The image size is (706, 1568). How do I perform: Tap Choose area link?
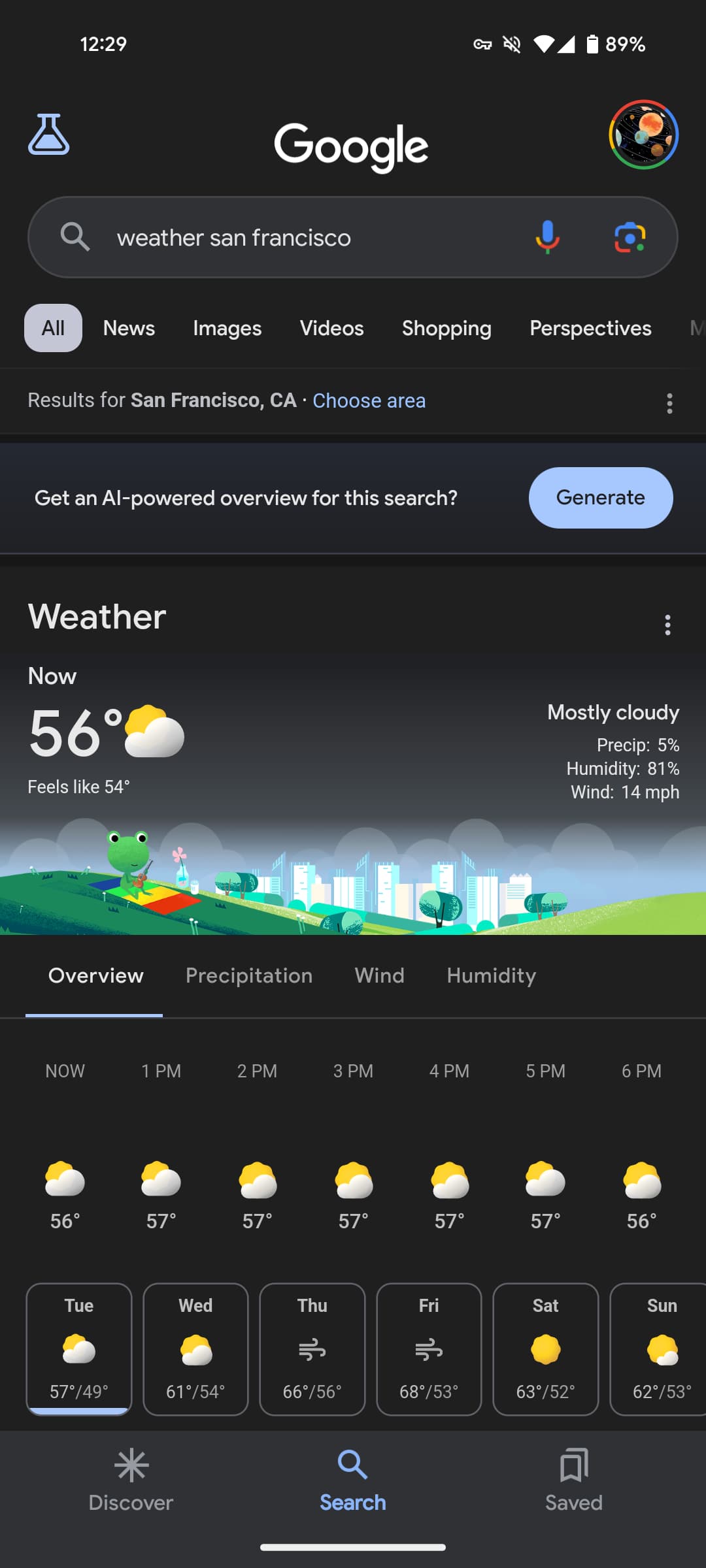(x=369, y=400)
